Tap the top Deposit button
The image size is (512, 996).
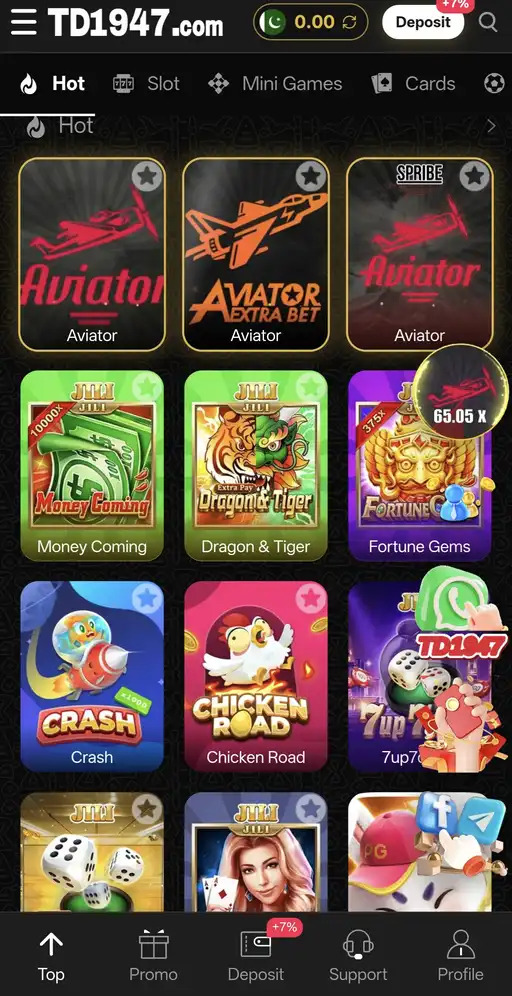click(x=422, y=22)
